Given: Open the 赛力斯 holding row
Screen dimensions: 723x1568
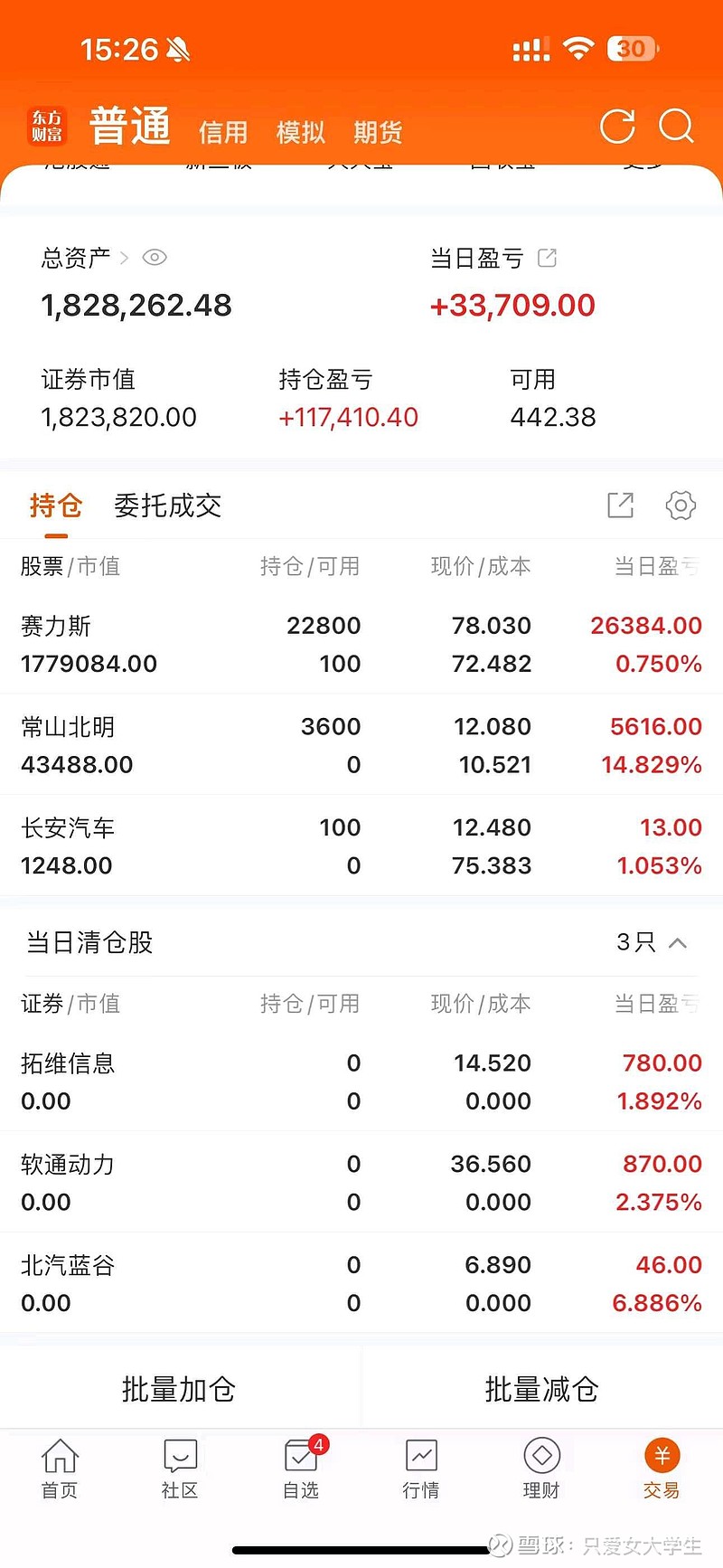Looking at the screenshot, I should [361, 644].
